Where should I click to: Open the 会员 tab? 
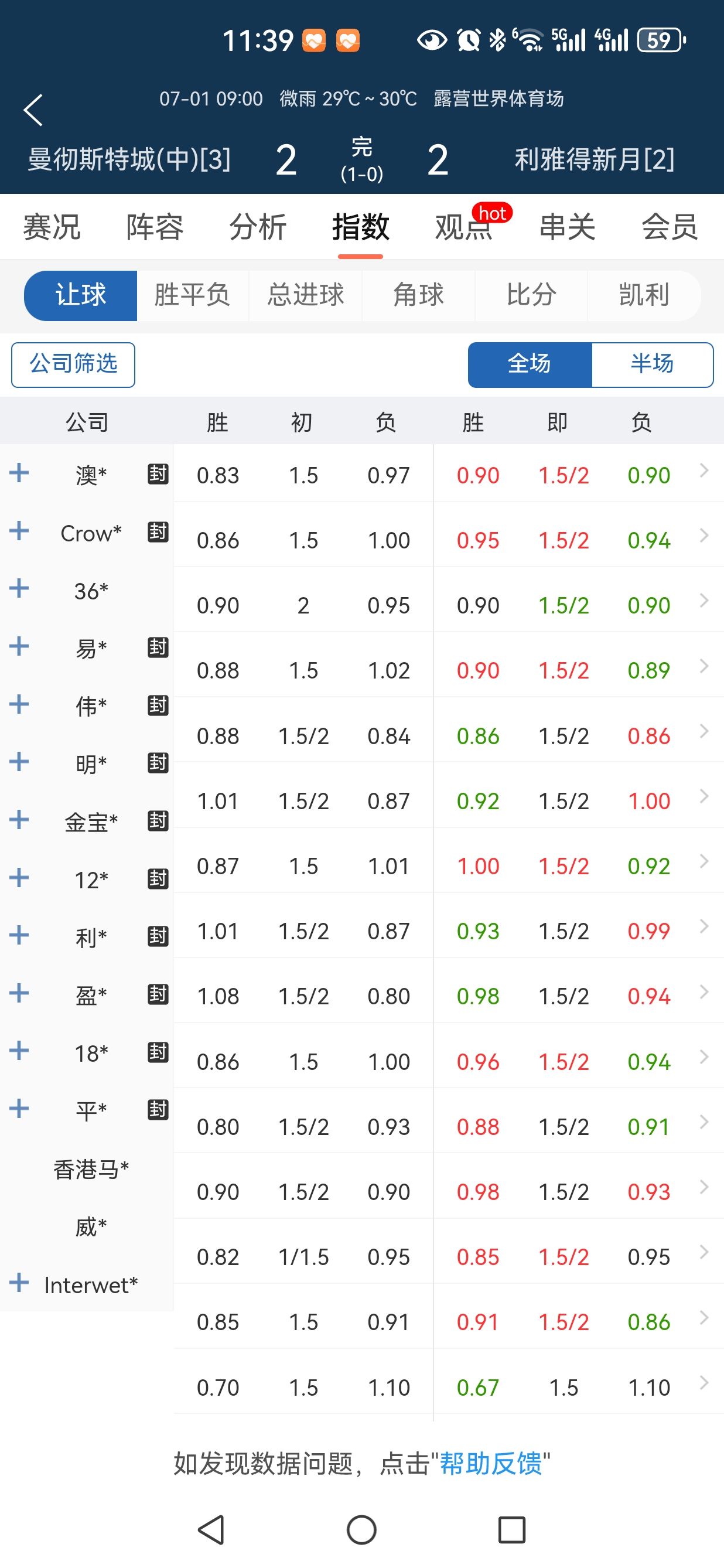pyautogui.click(x=670, y=227)
